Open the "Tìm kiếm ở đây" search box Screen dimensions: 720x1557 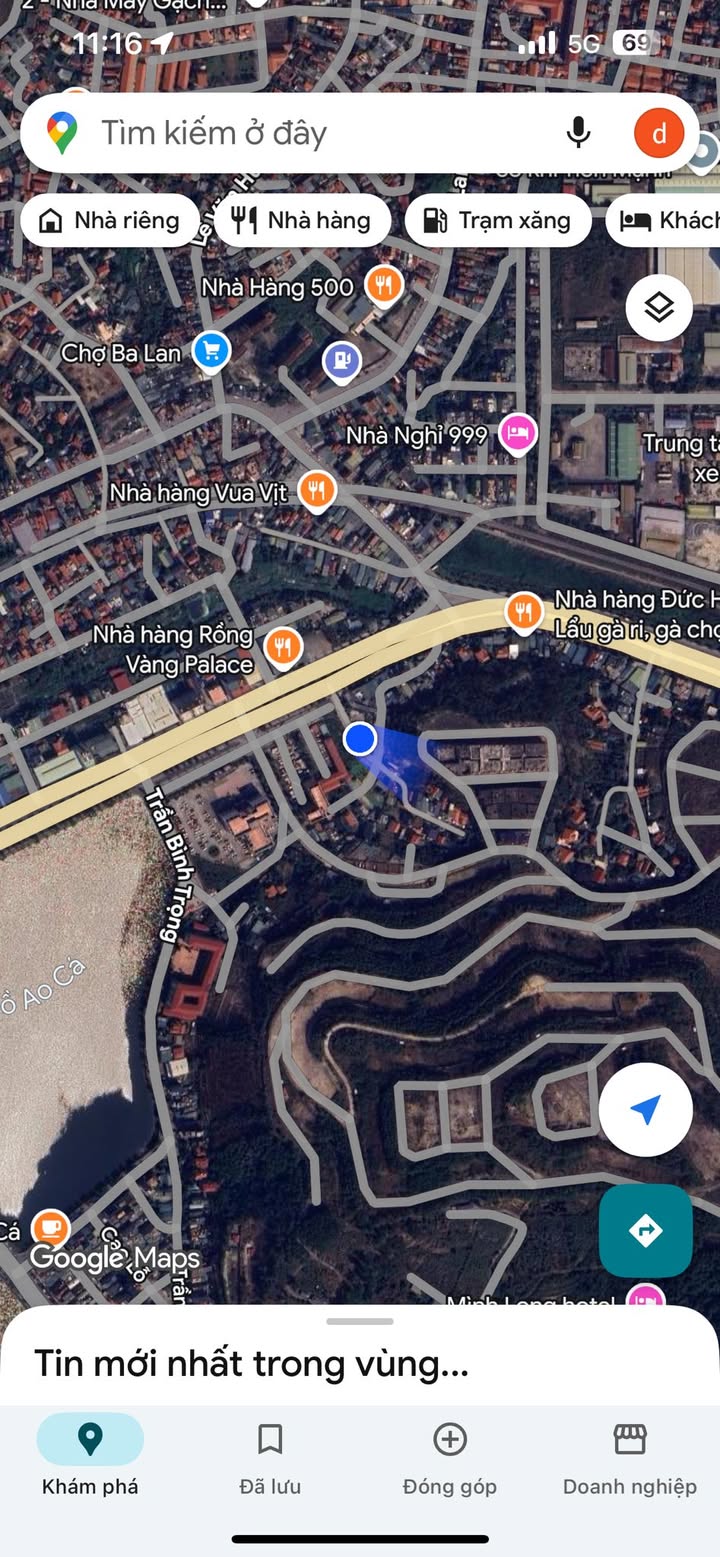point(300,133)
